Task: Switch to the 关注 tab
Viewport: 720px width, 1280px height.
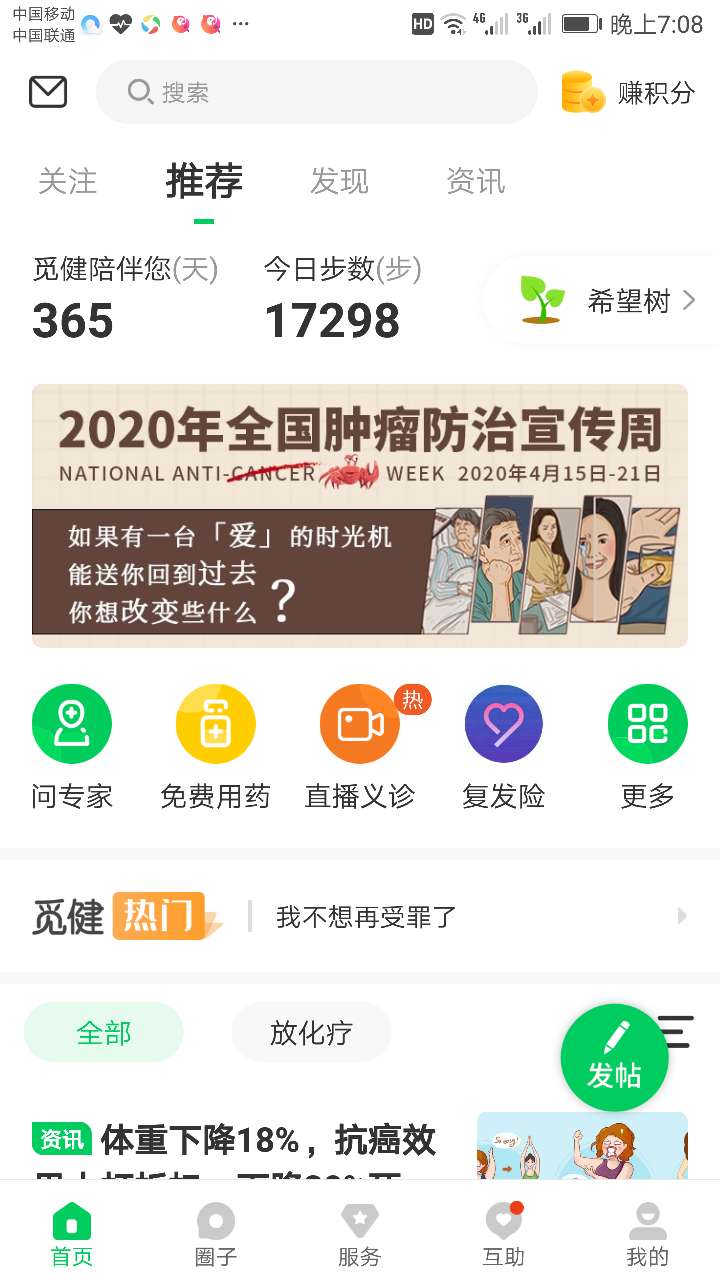Action: [68, 181]
